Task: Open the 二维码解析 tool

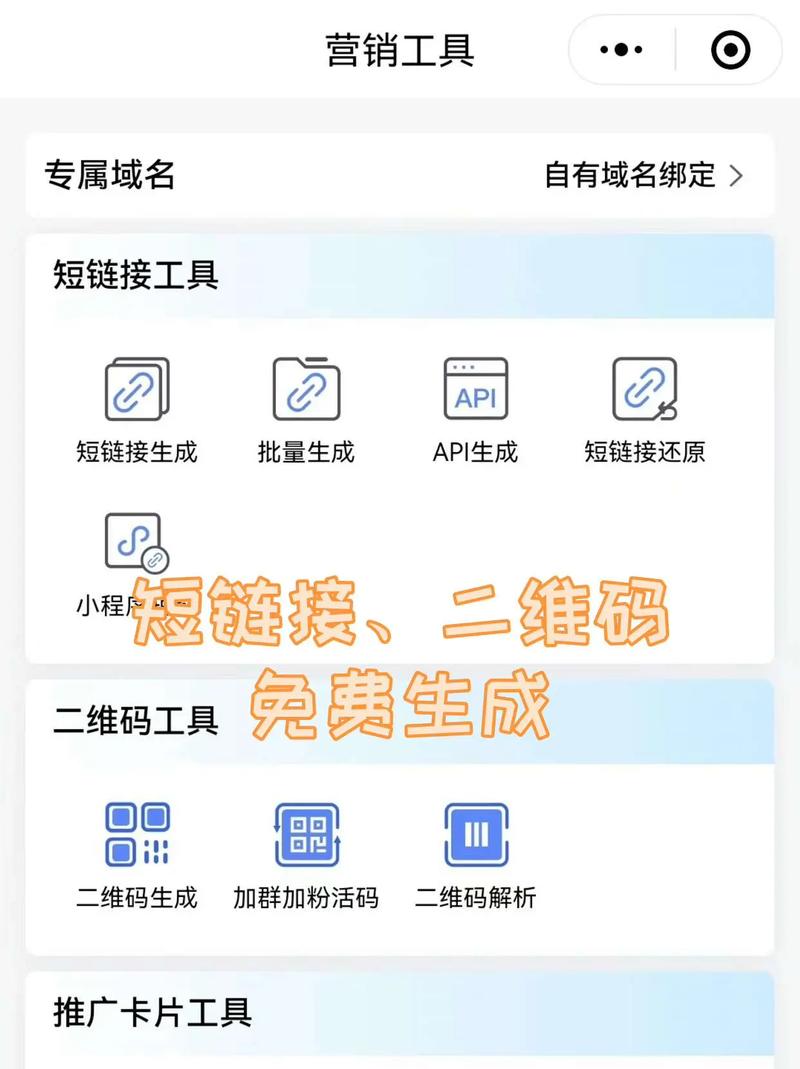Action: pos(477,833)
